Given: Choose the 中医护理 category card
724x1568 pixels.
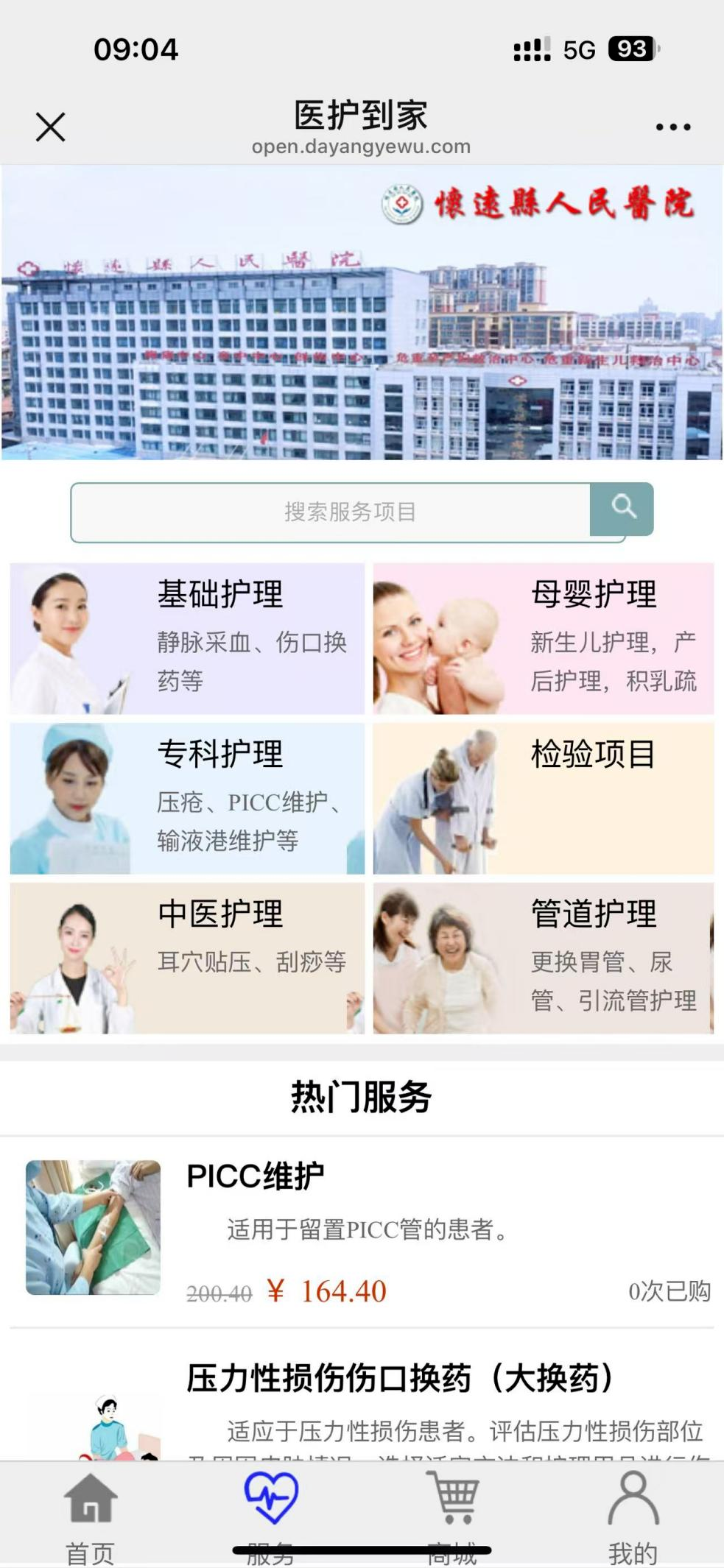Looking at the screenshot, I should [x=187, y=958].
